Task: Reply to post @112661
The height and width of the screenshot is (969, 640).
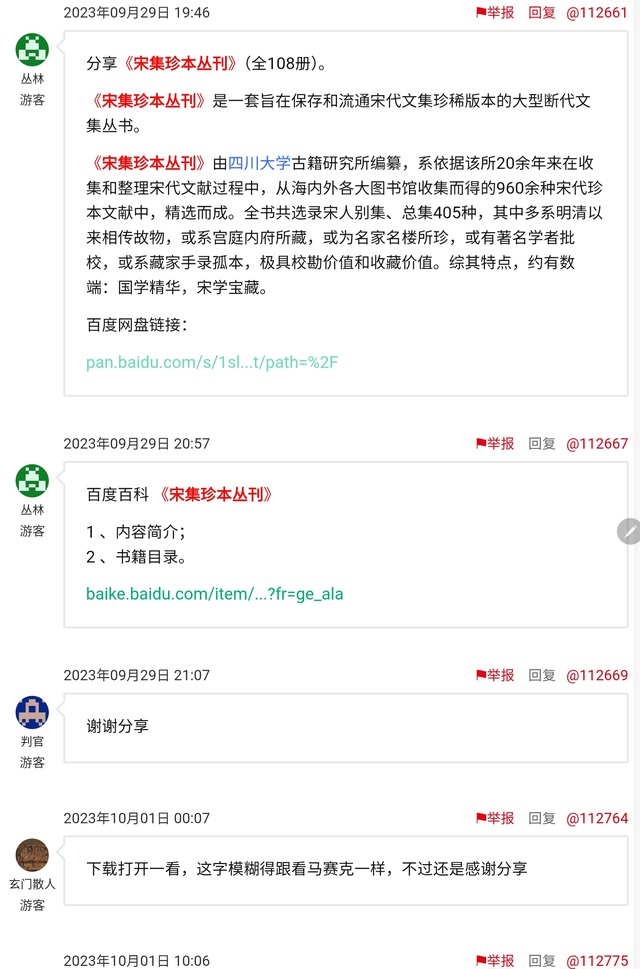Action: pyautogui.click(x=542, y=12)
